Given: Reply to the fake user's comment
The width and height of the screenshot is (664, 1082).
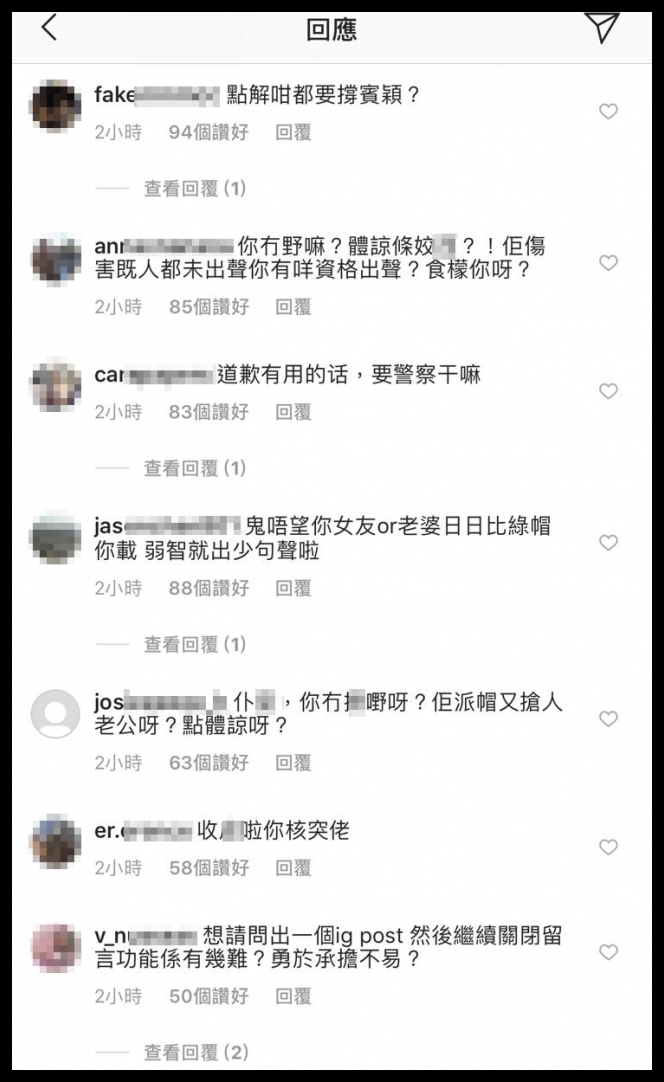Looking at the screenshot, I should 293,132.
